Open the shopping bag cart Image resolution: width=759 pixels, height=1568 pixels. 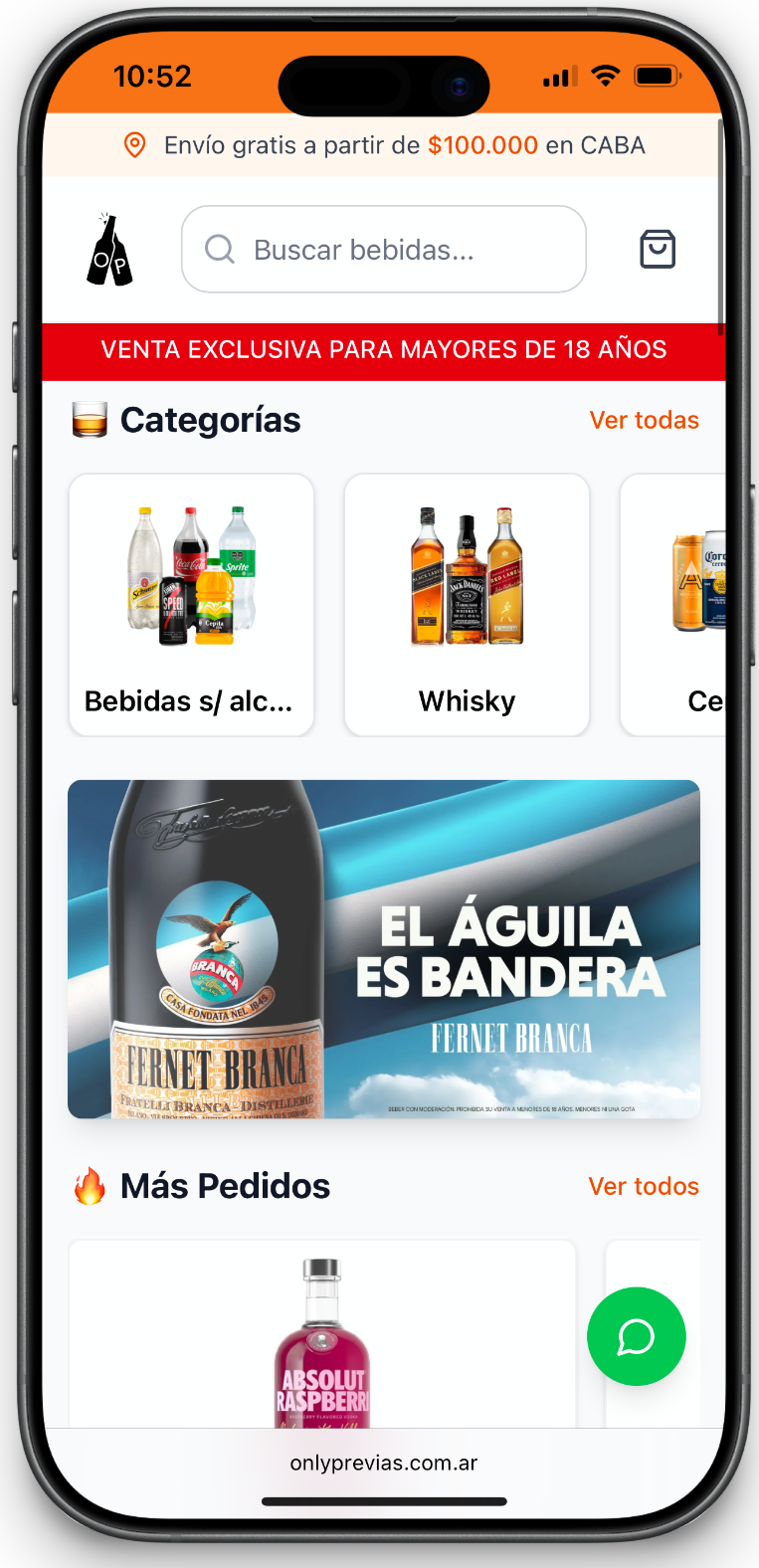click(657, 250)
